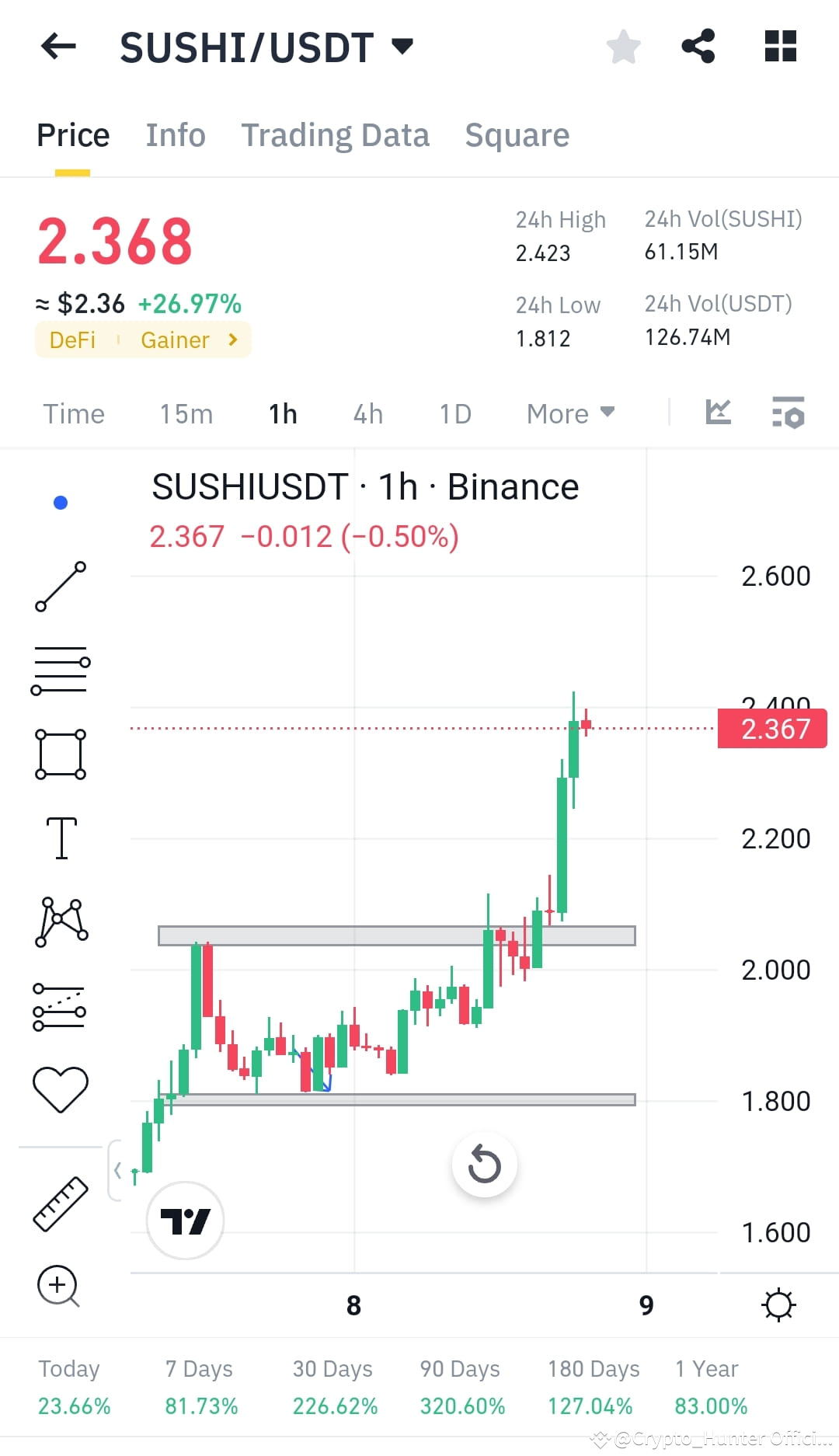The height and width of the screenshot is (1456, 839).
Task: Open the trading pair selector dropdown
Action: (x=402, y=47)
